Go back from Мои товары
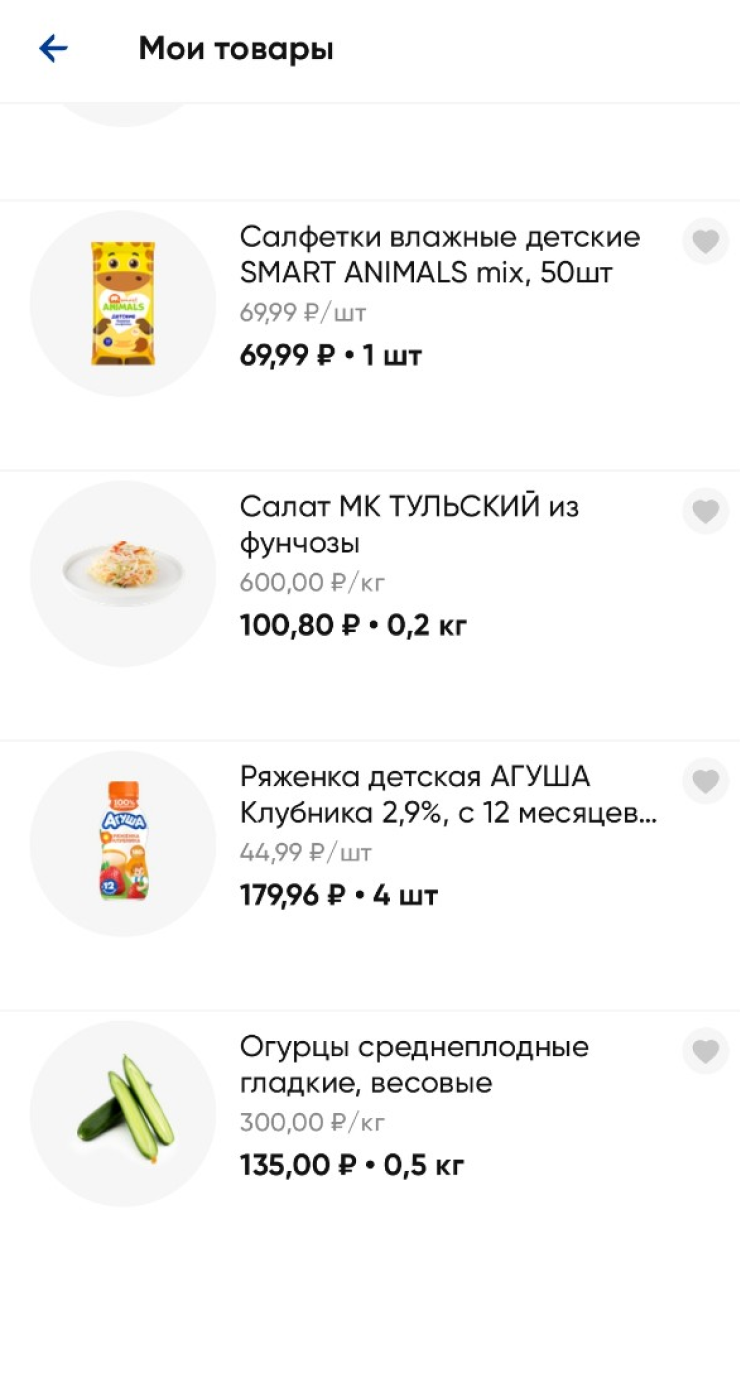Viewport: 740px width, 1400px height. (53, 49)
